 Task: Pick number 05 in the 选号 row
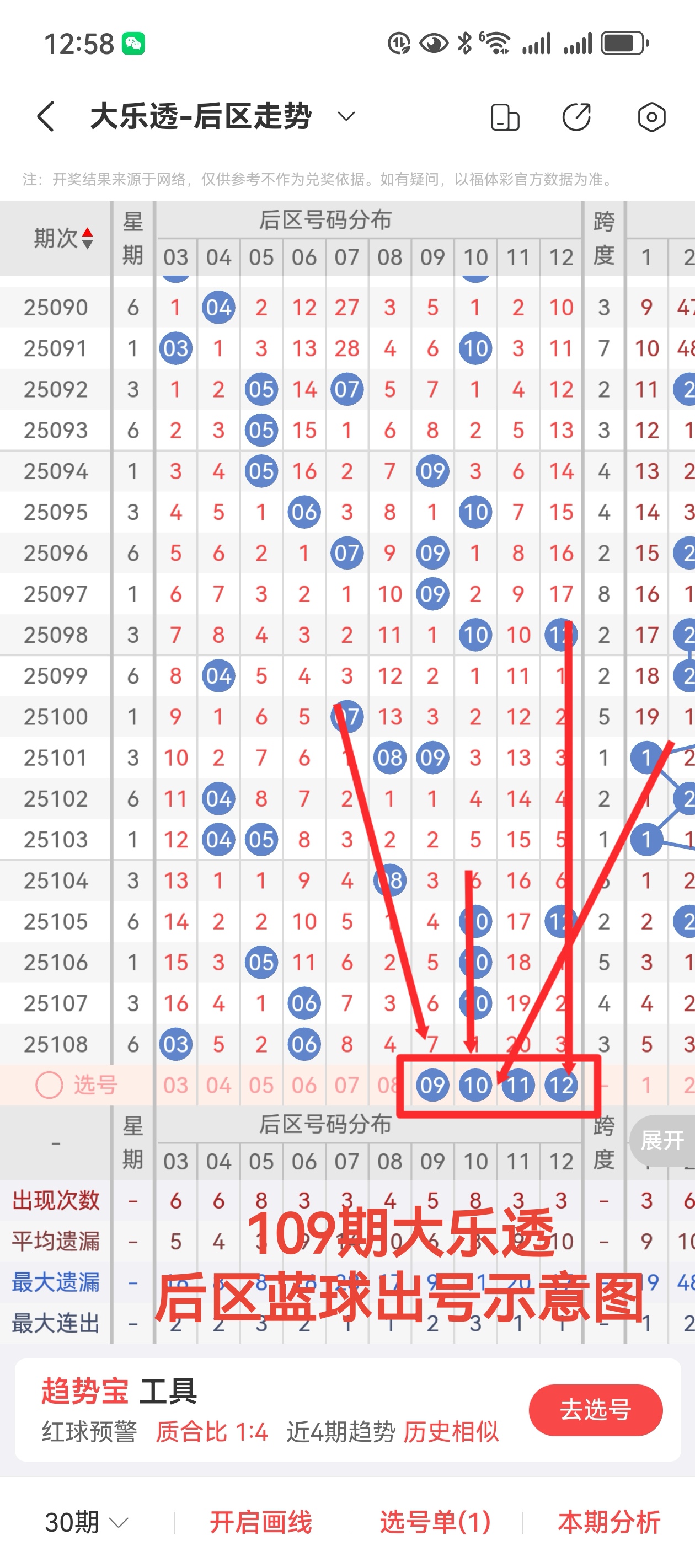(261, 1084)
